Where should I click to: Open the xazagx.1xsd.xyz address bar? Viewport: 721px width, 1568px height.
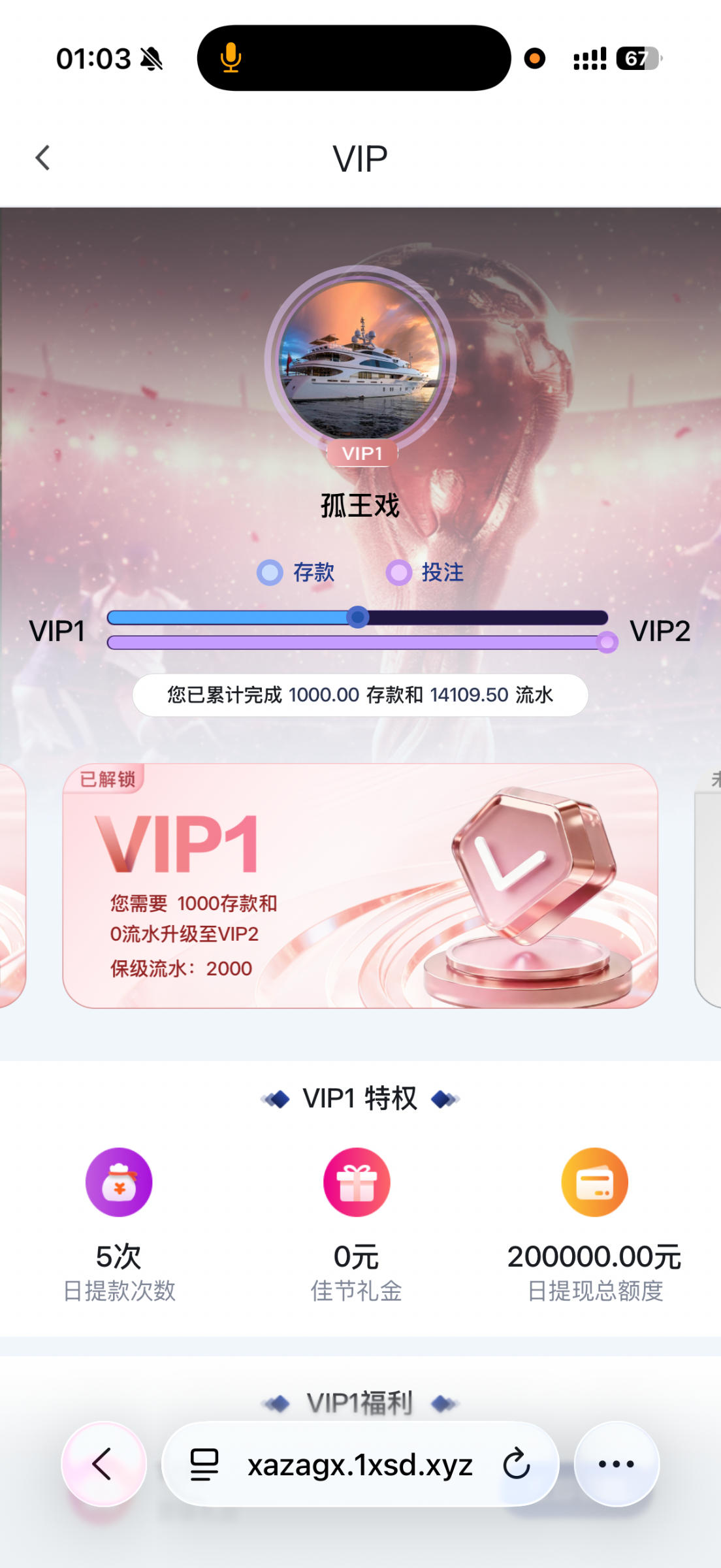coord(359,1465)
